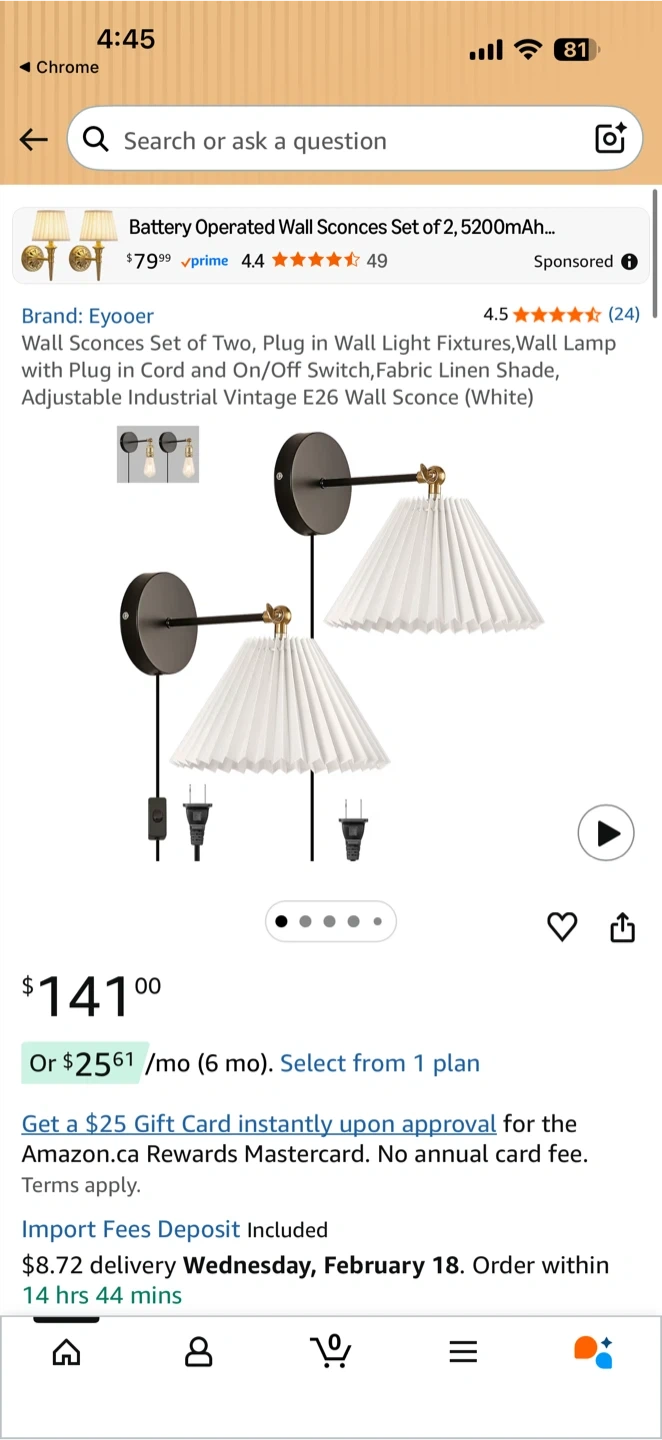Switch to the Home tab

(66, 1353)
